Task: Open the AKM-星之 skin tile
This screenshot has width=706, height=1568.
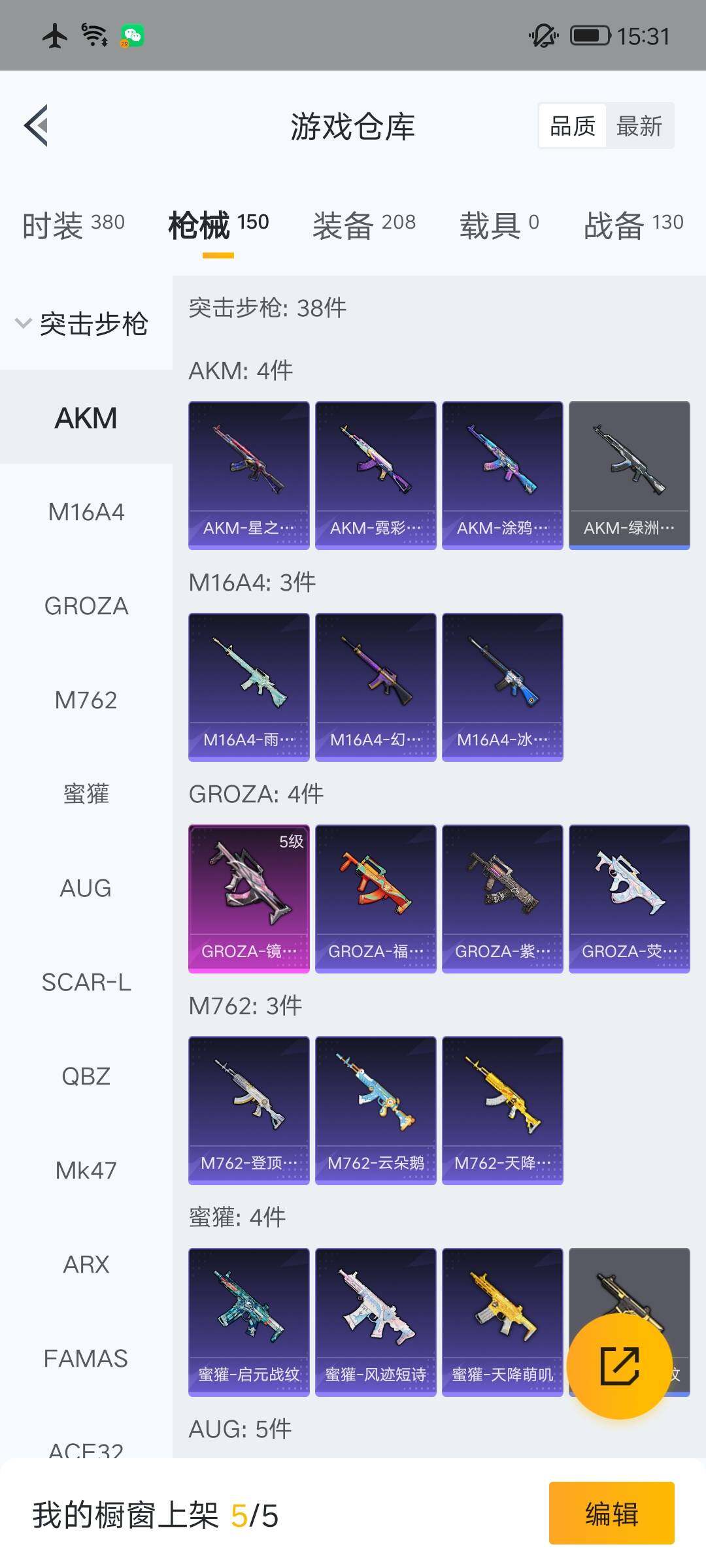Action: [x=248, y=475]
